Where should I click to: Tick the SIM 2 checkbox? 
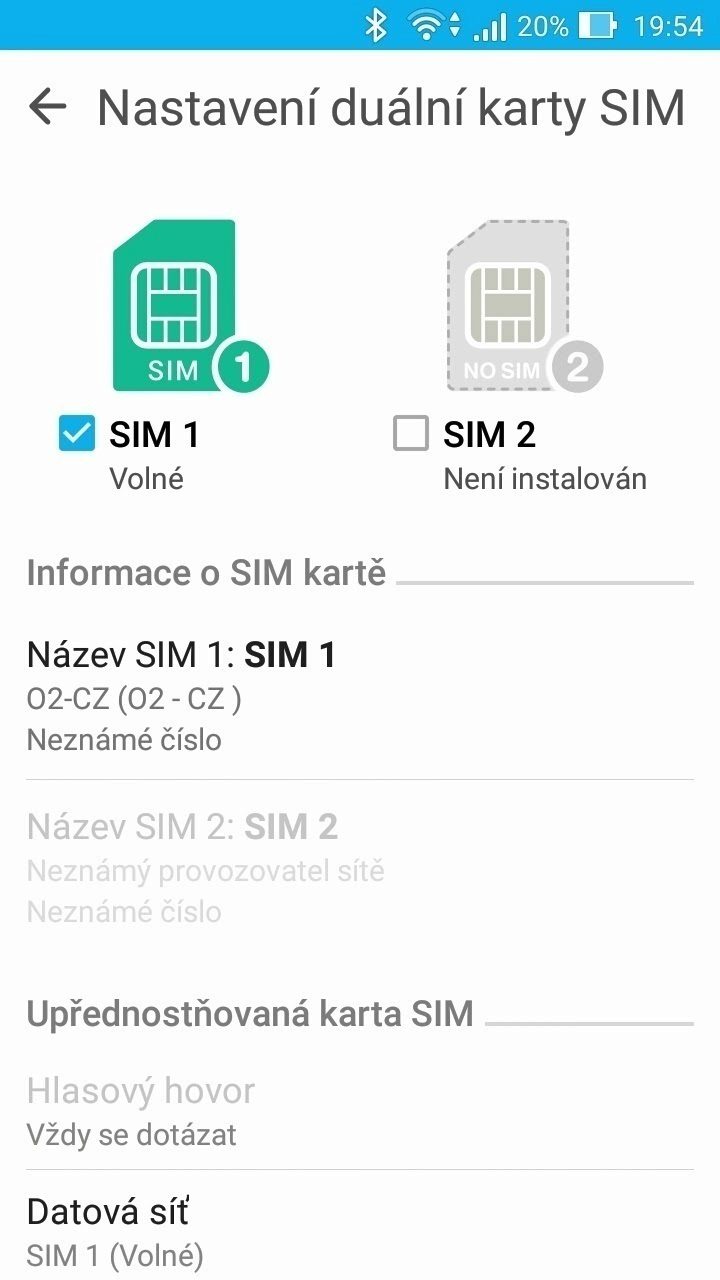411,433
